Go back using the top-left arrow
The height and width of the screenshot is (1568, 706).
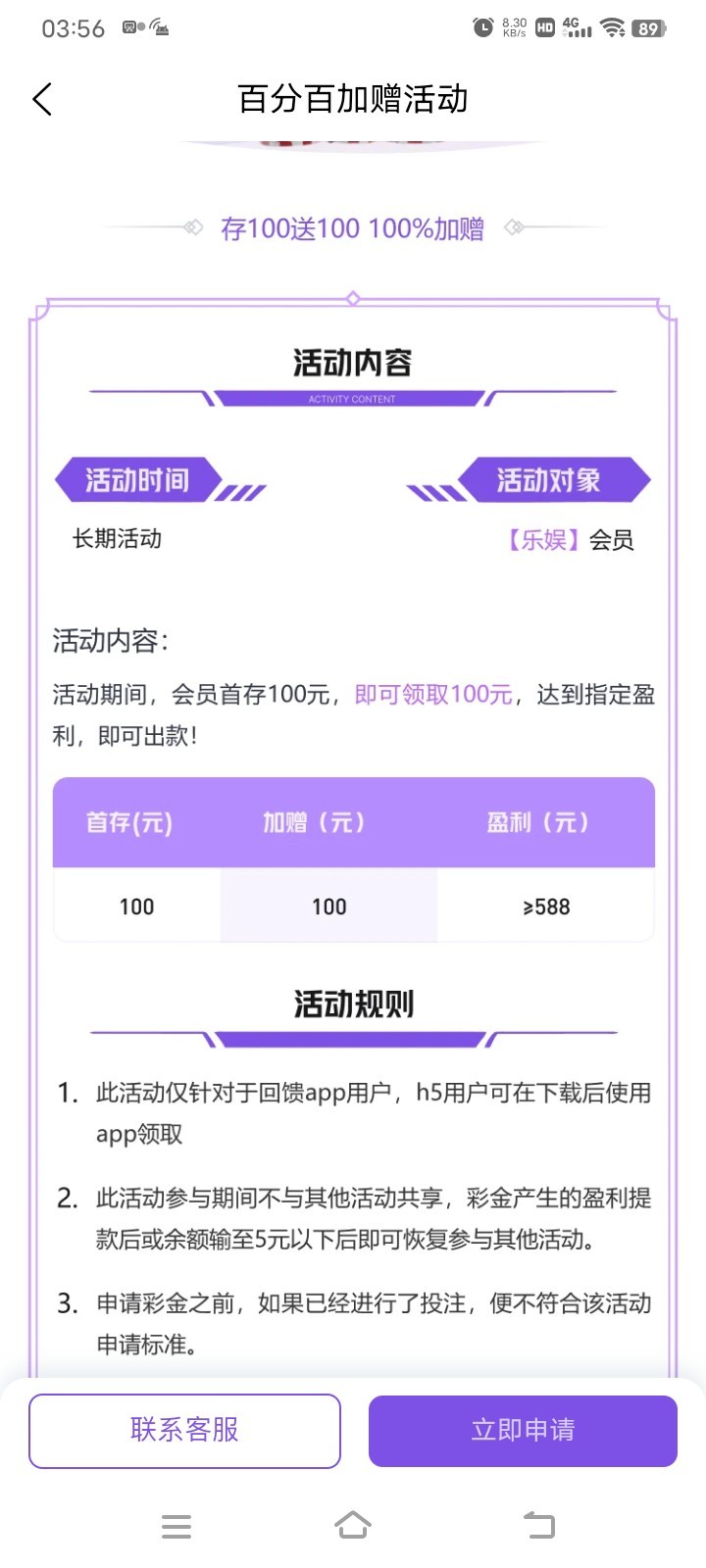(42, 99)
